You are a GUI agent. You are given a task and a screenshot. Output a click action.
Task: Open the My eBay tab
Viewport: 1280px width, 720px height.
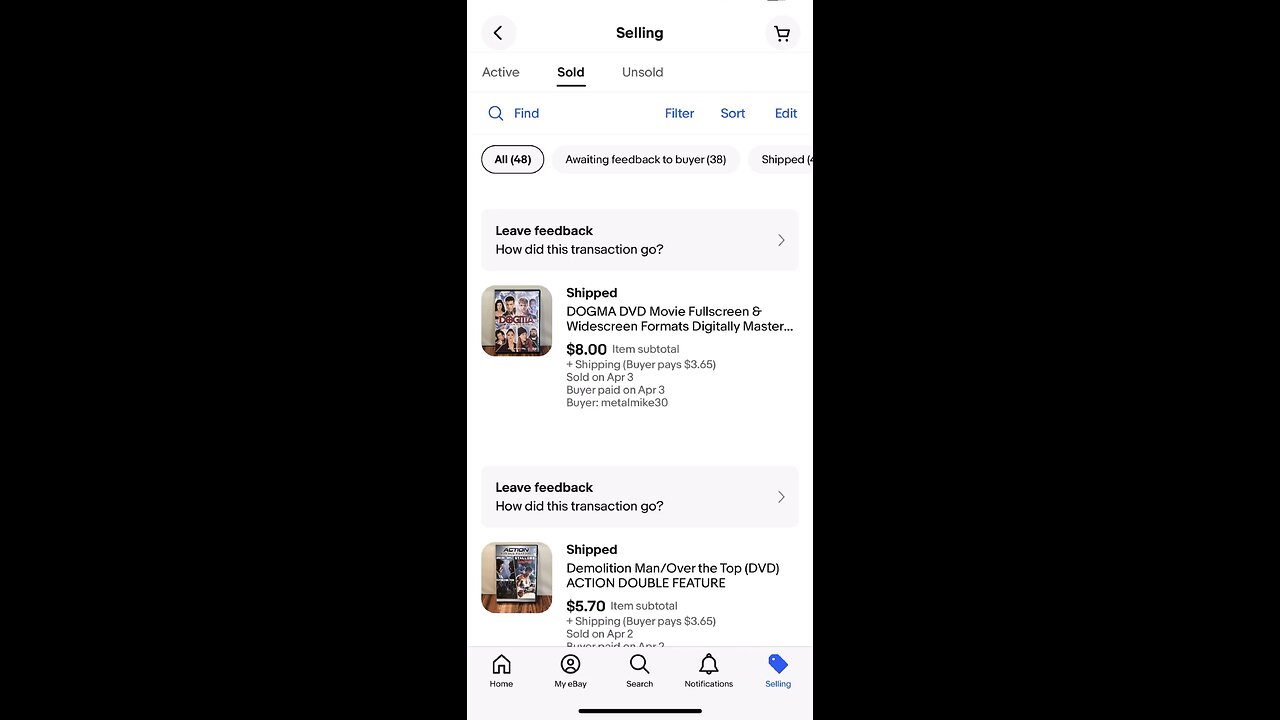[x=570, y=671]
